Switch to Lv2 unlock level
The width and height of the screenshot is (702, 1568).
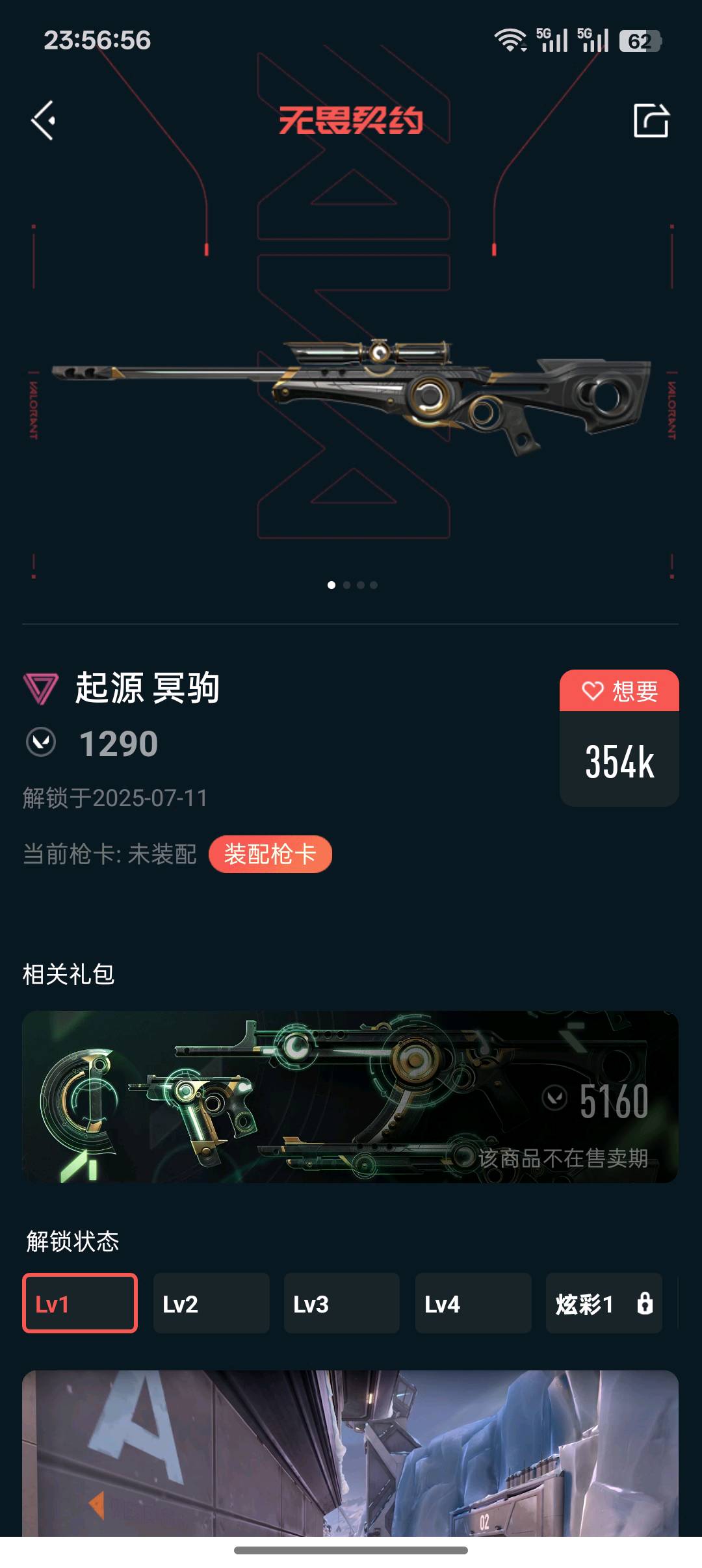[211, 1303]
